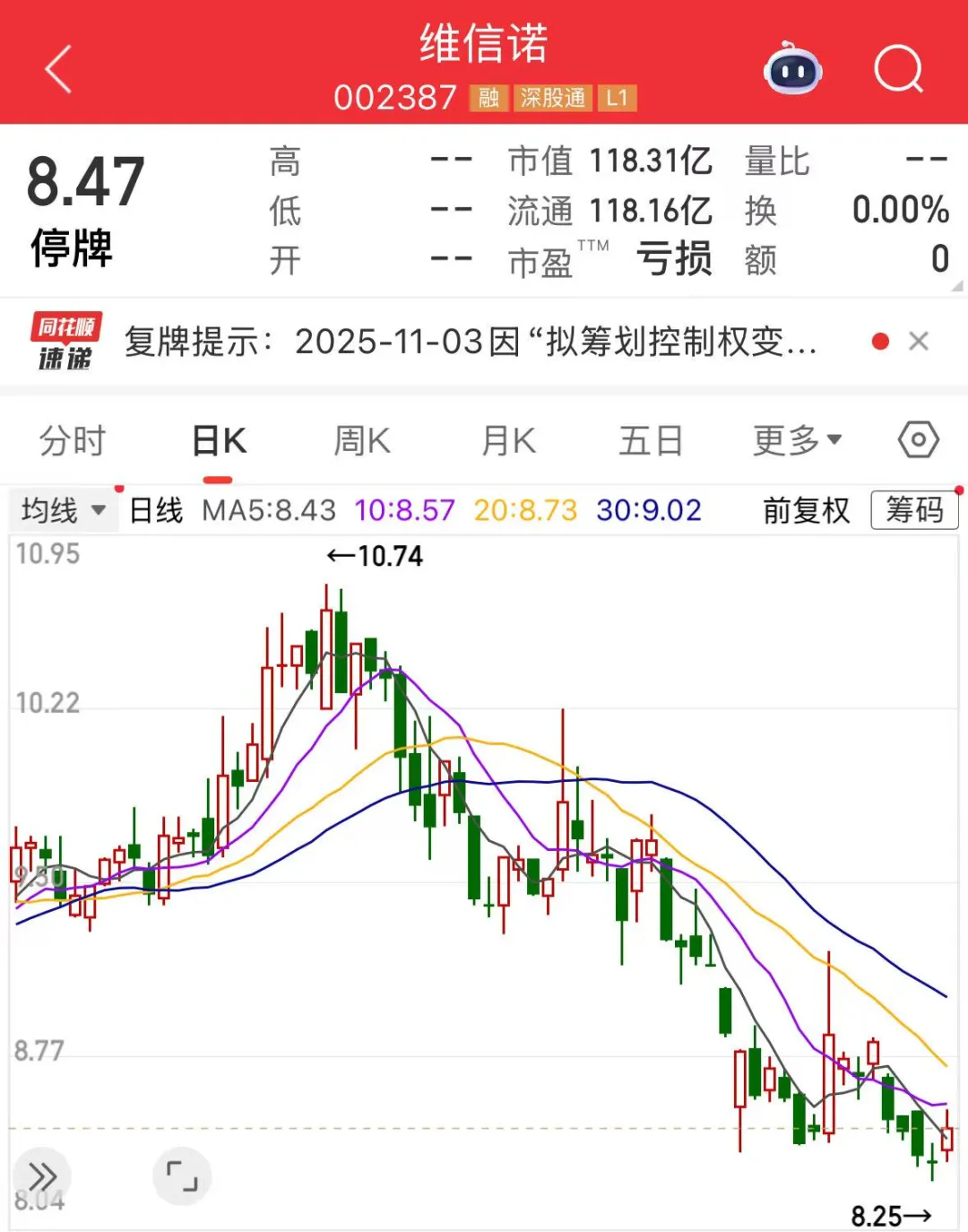Dismiss the 复牌提示 banner
968x1232 pixels.
pyautogui.click(x=919, y=342)
